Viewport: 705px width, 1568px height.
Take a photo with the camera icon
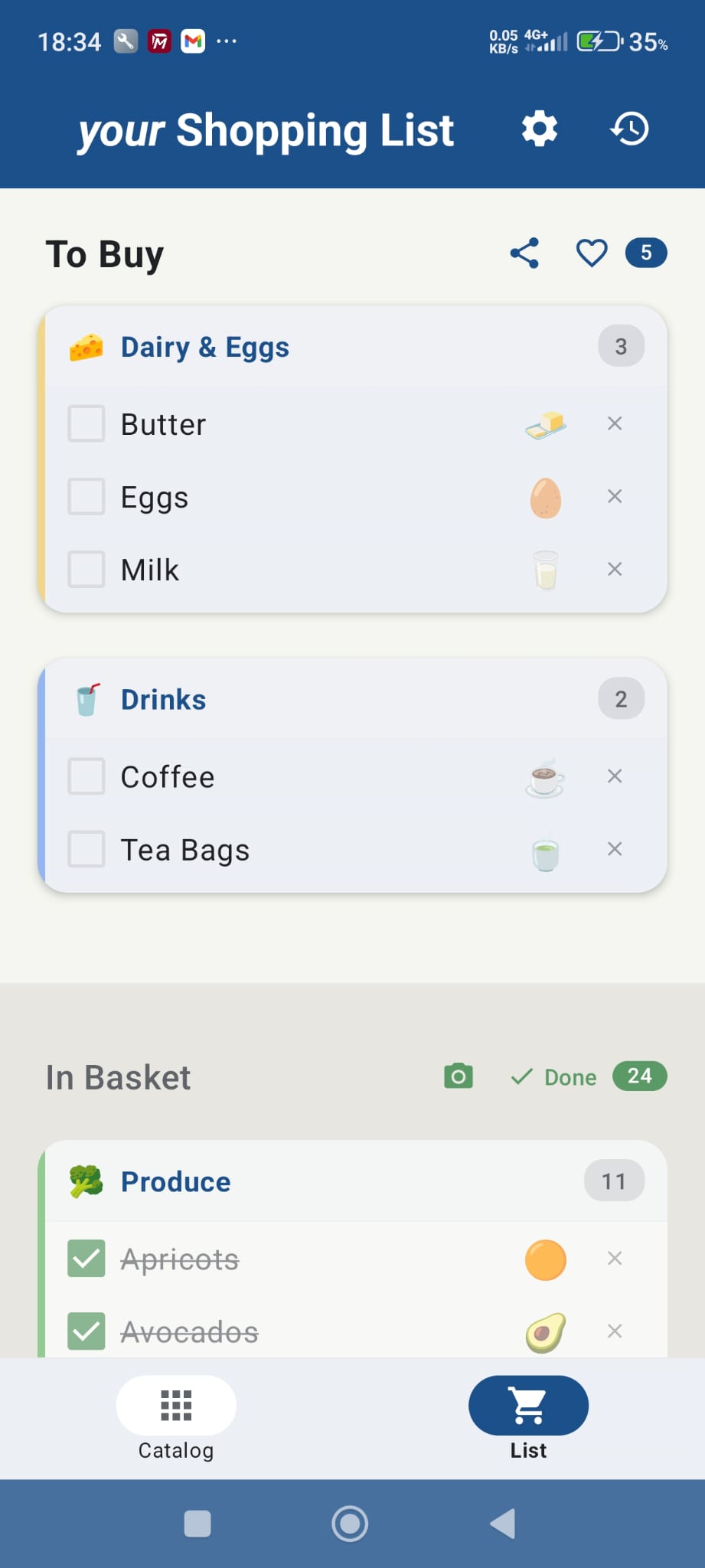tap(458, 1076)
